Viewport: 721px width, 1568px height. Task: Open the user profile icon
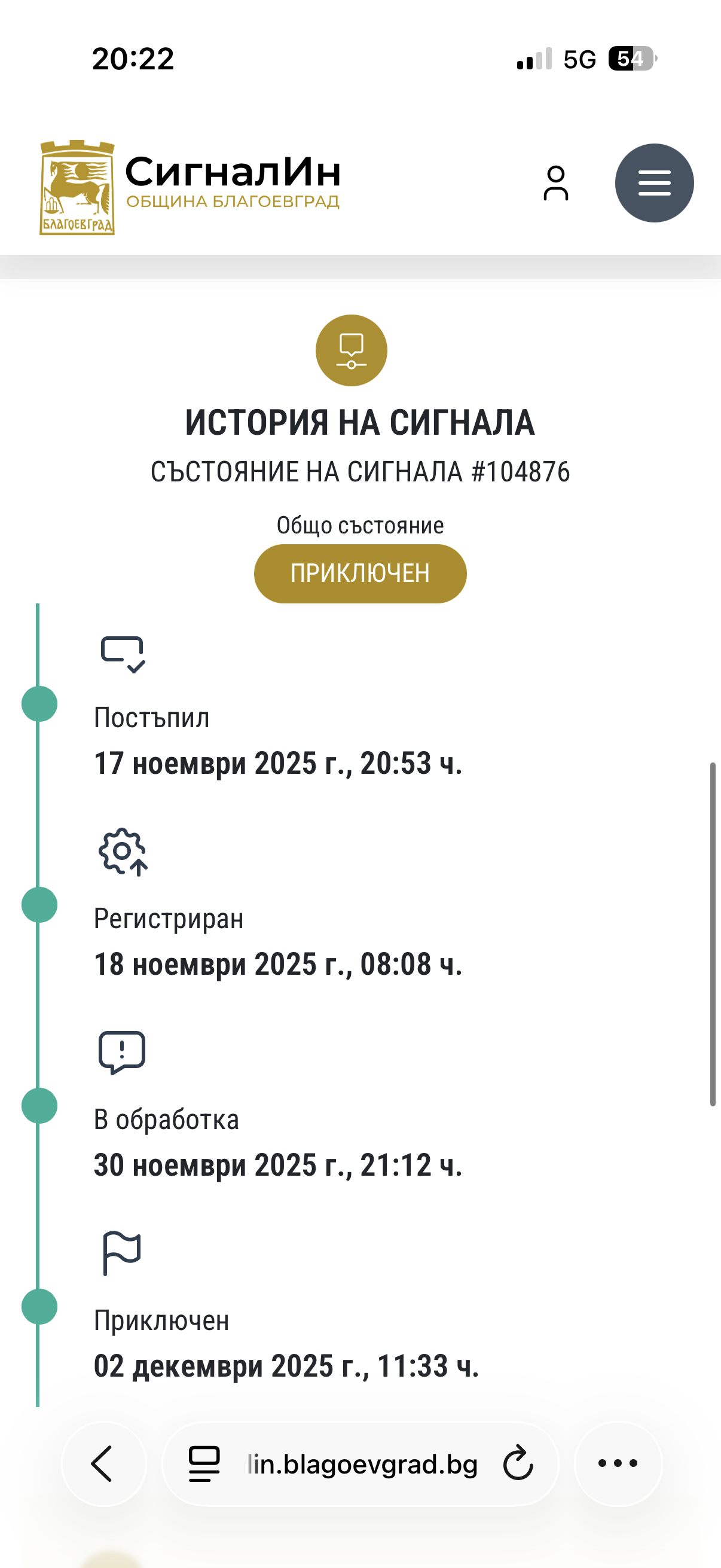coord(555,183)
